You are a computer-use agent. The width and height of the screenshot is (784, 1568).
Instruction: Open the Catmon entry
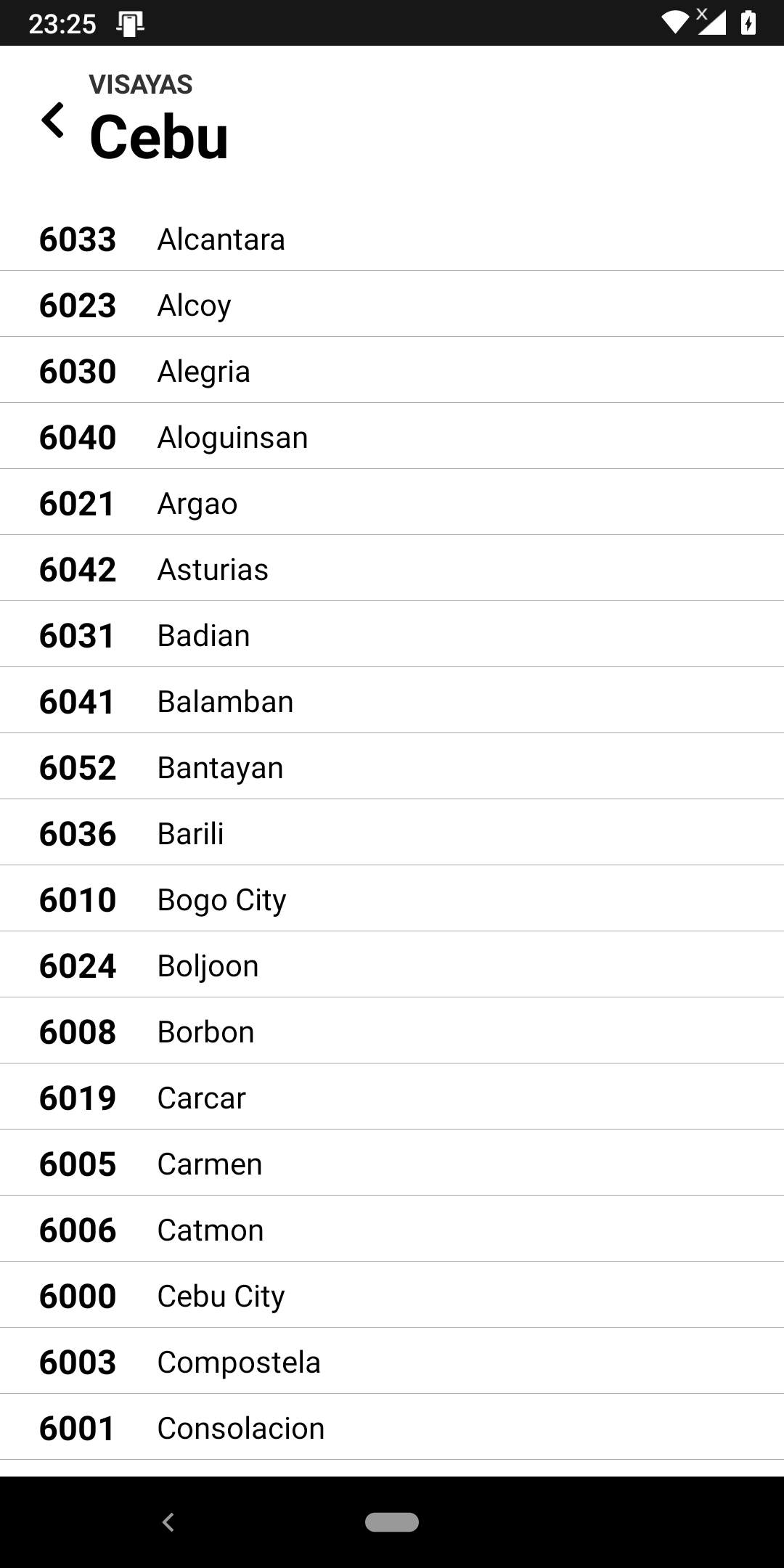[x=392, y=1229]
